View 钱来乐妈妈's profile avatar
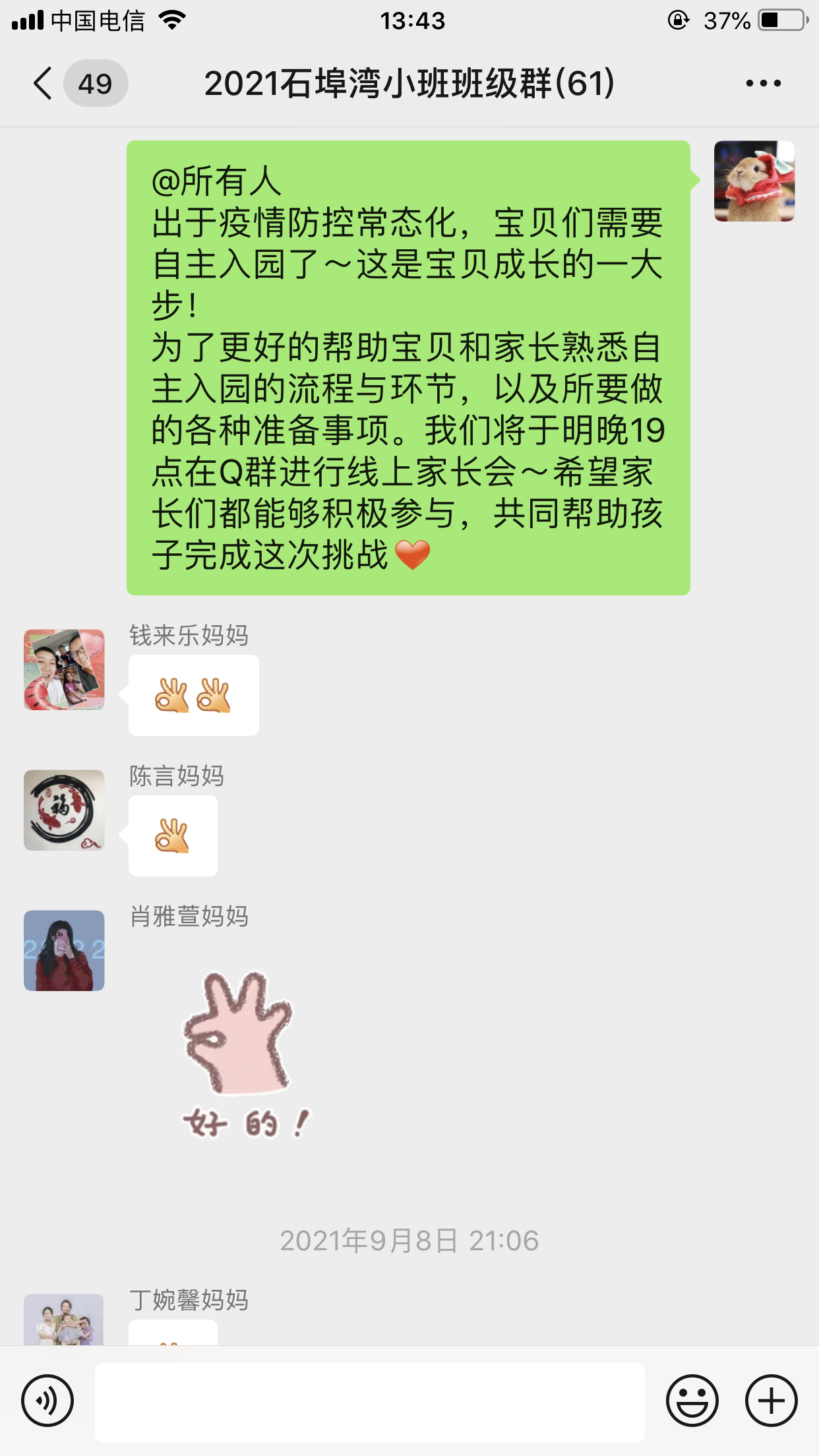The image size is (819, 1456). 64,669
